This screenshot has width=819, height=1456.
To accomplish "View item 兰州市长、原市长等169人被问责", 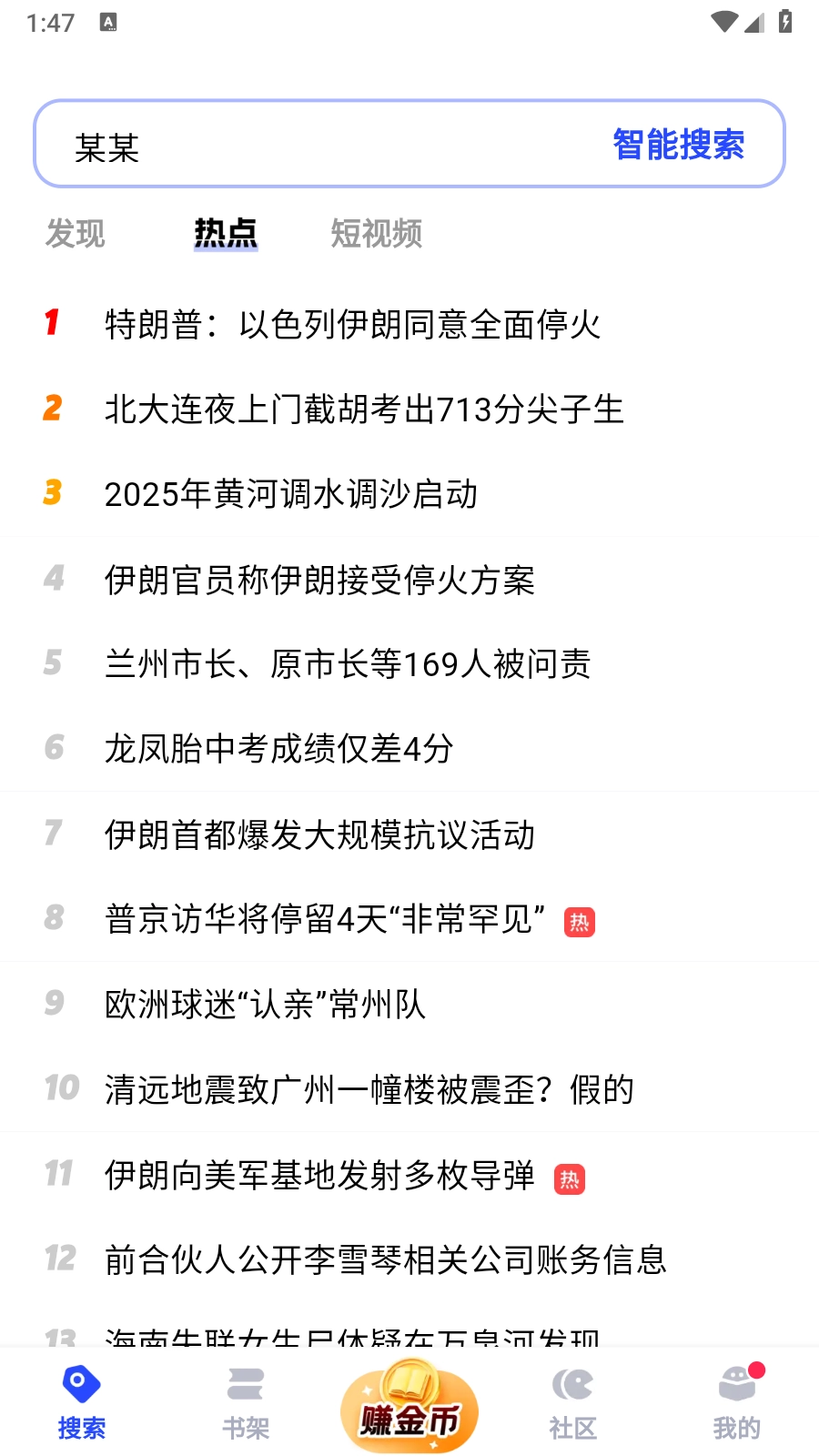I will click(348, 664).
